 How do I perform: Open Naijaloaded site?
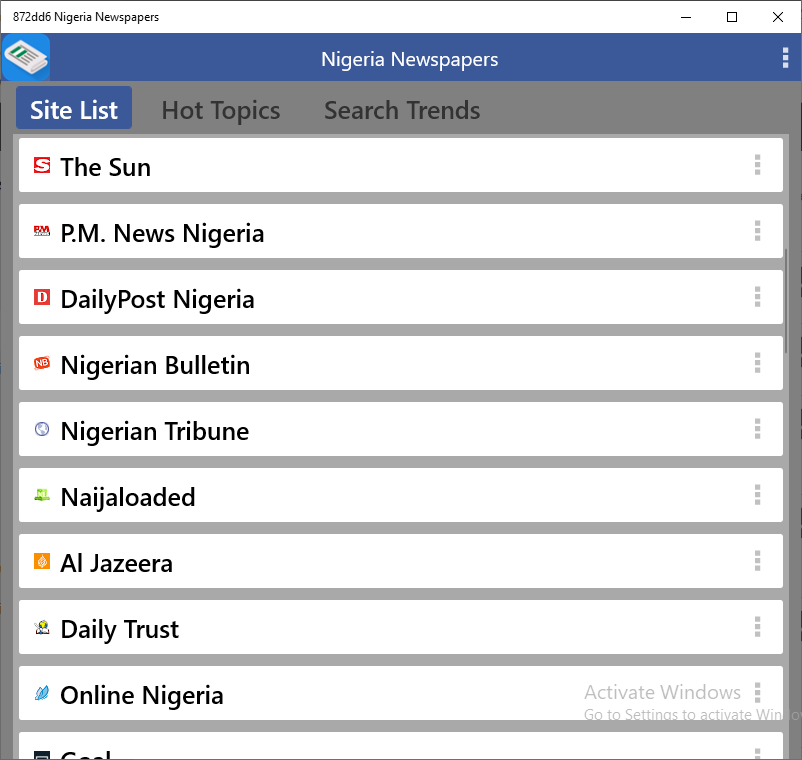pyautogui.click(x=128, y=497)
